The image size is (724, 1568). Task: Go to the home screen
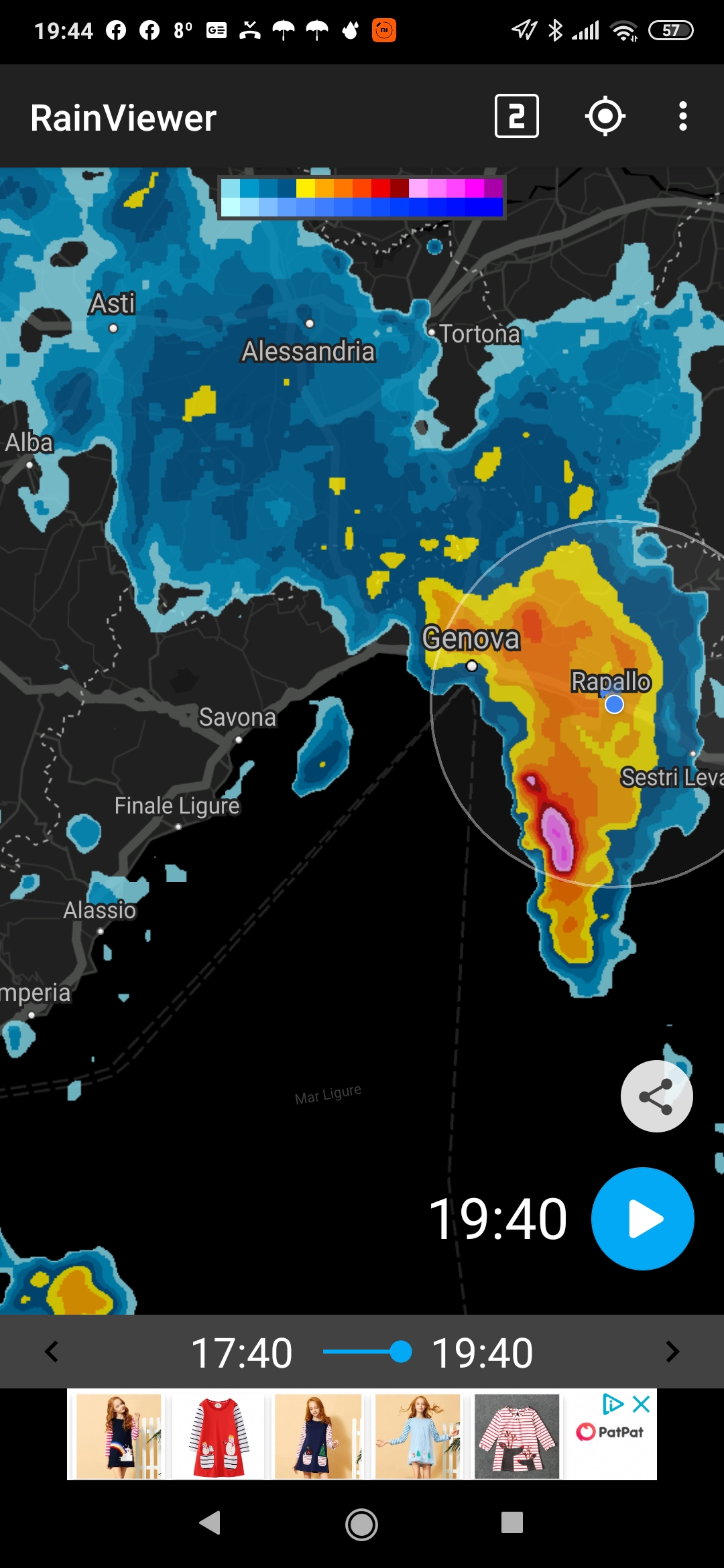(361, 1524)
